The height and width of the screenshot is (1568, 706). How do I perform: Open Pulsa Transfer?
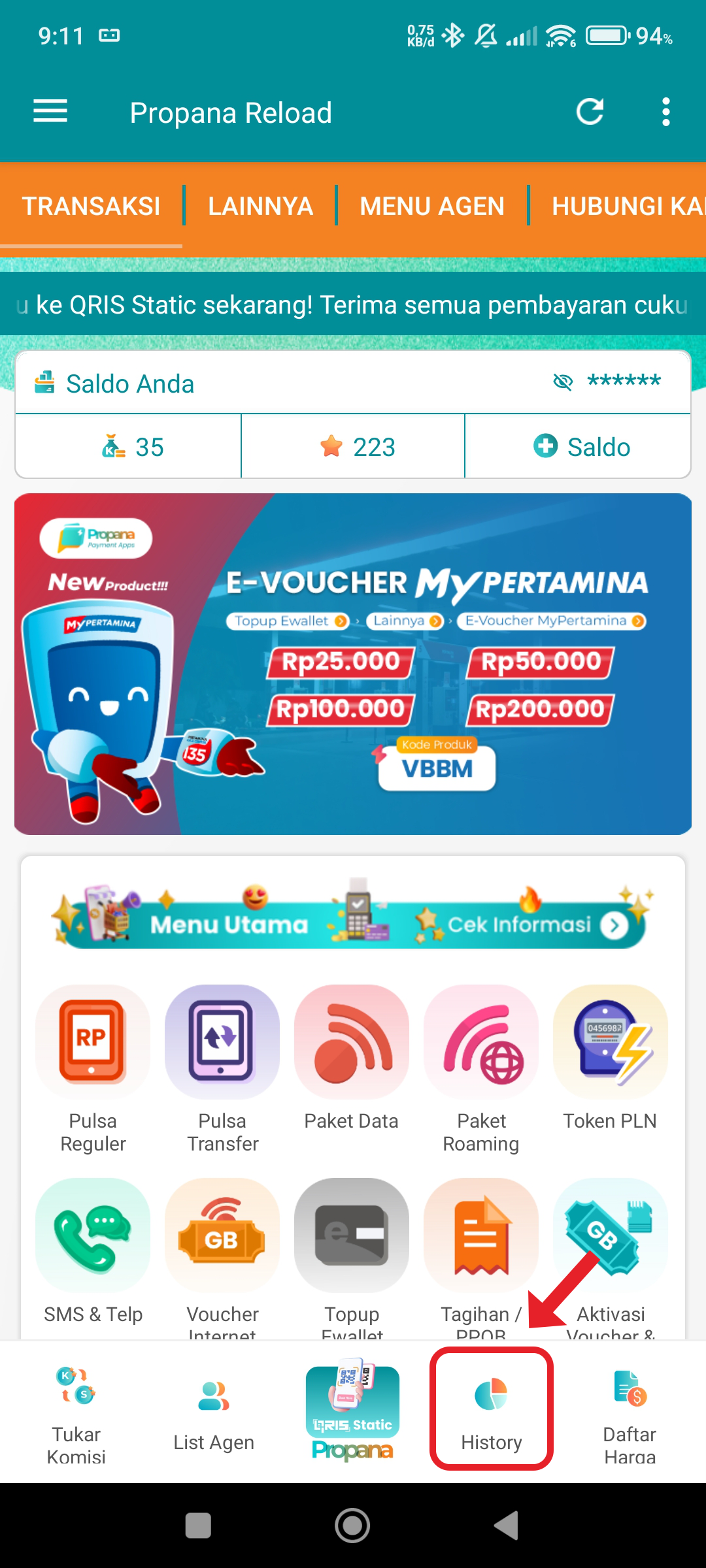point(222,1069)
